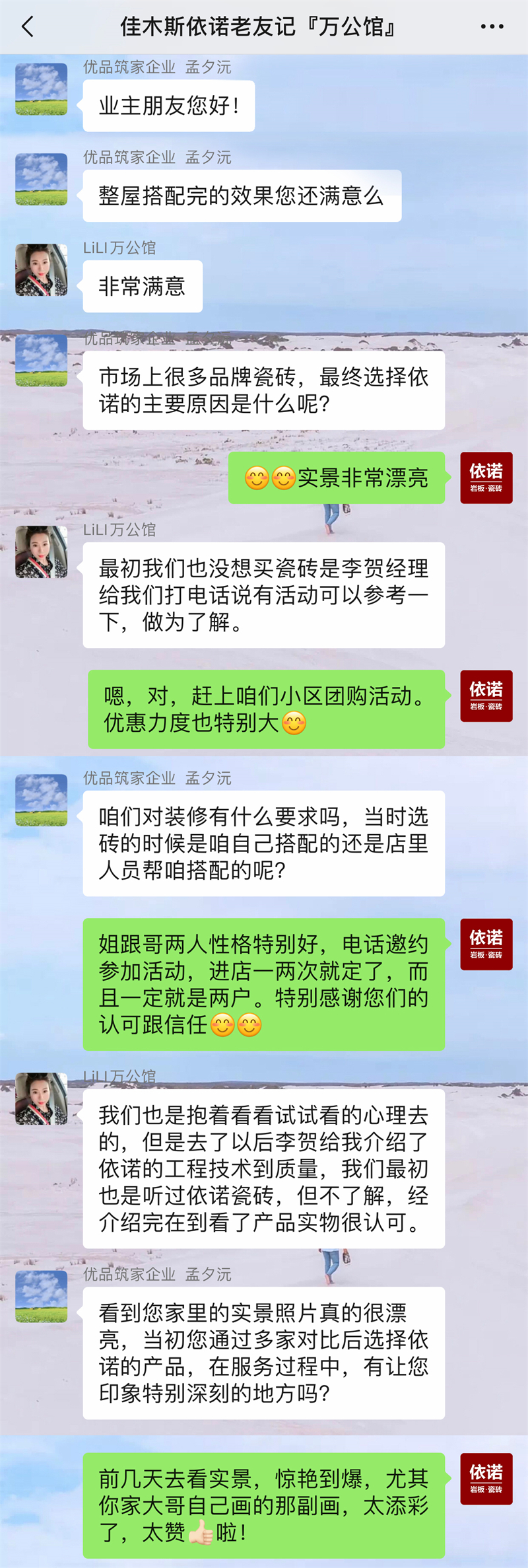Tap the back chevron icon at top left
528x1568 pixels.
(x=25, y=24)
